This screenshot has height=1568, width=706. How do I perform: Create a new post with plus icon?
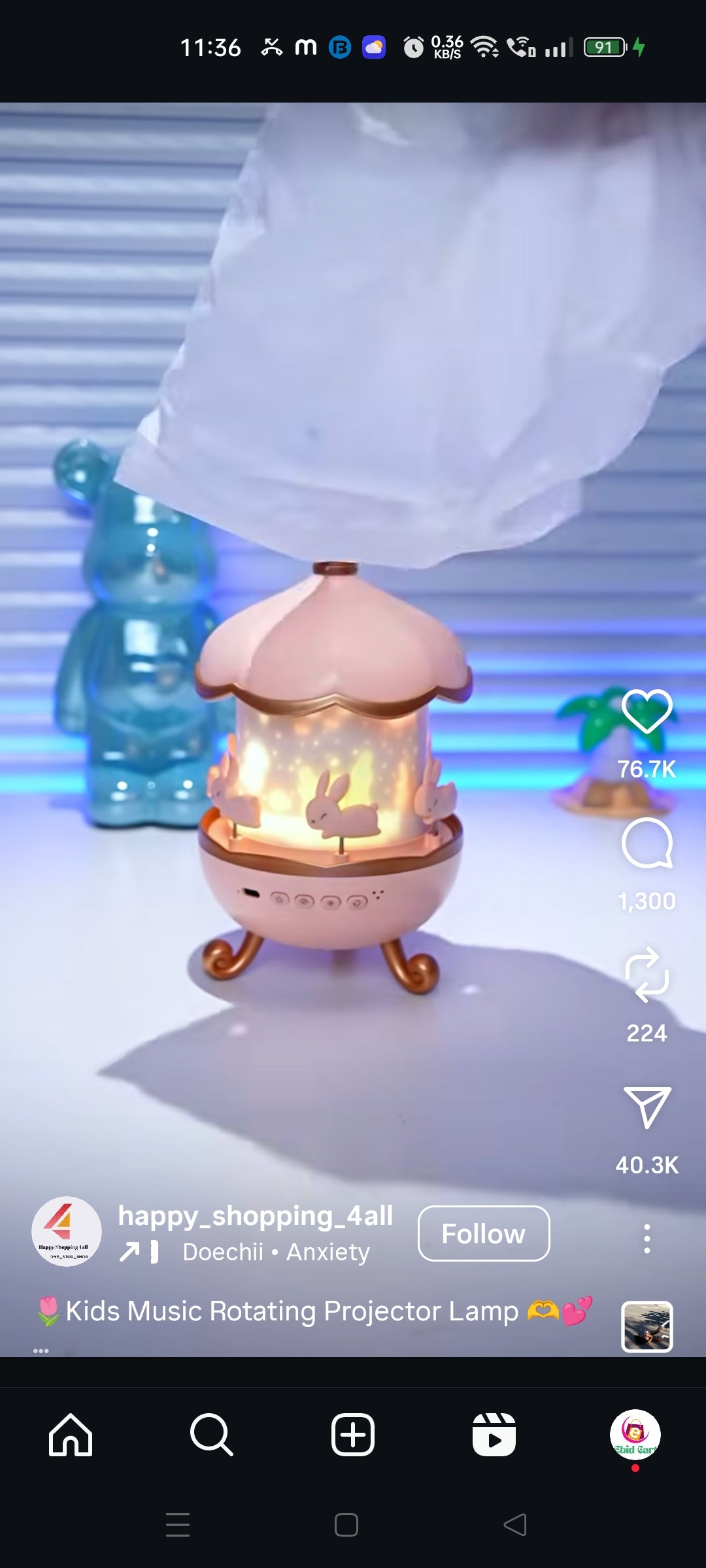[353, 1435]
